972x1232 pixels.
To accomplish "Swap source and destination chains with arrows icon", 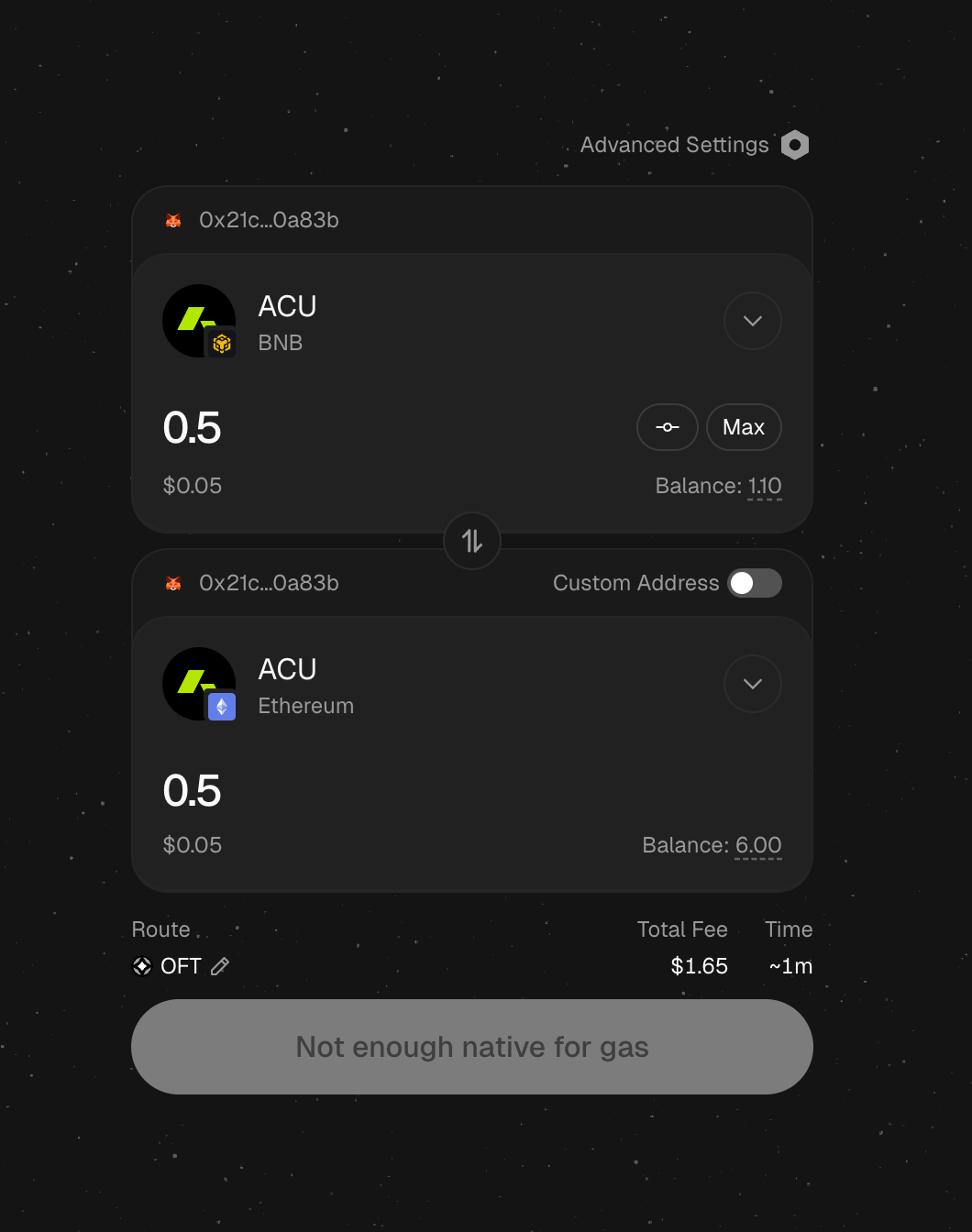I will pos(471,541).
